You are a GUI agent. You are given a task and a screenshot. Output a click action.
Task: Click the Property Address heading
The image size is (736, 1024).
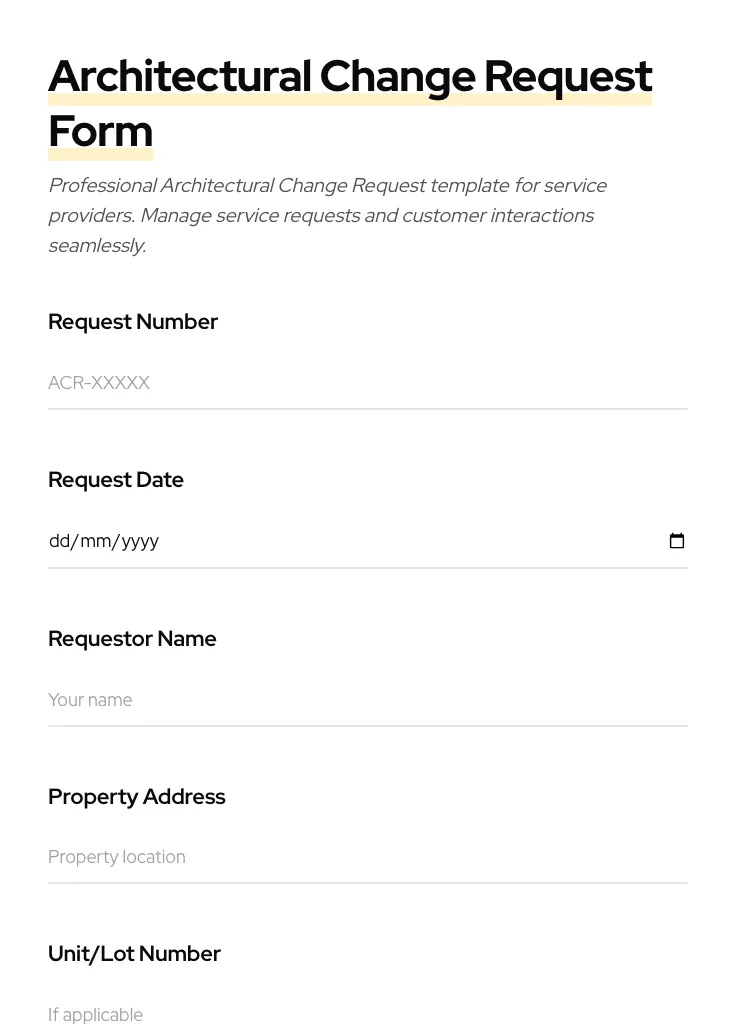click(136, 797)
